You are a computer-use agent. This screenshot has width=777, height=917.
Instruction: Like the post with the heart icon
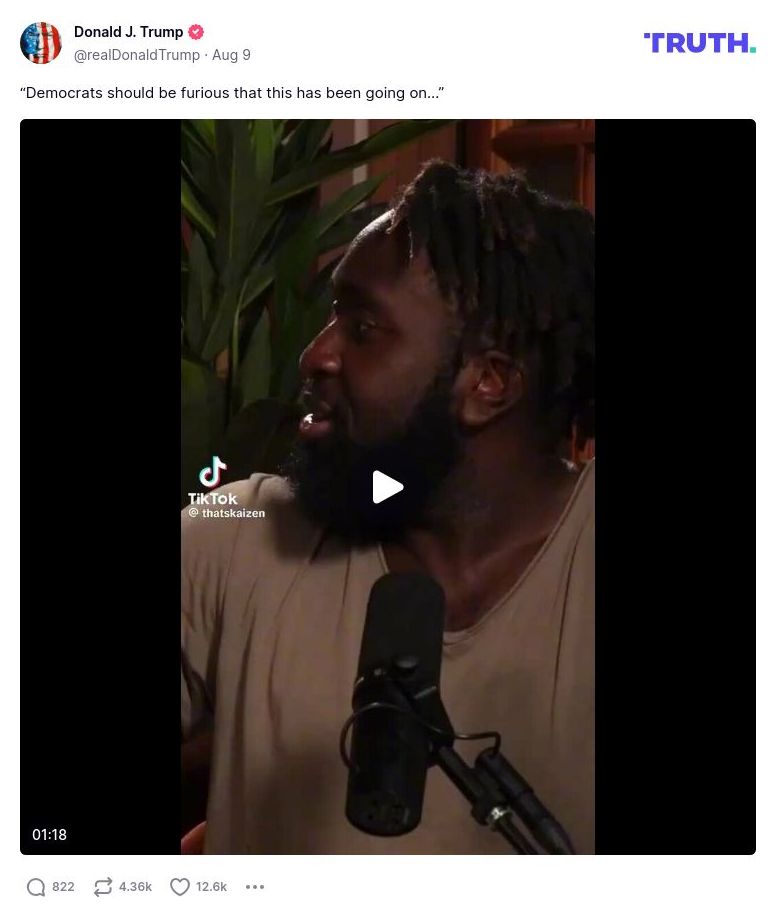(x=180, y=887)
